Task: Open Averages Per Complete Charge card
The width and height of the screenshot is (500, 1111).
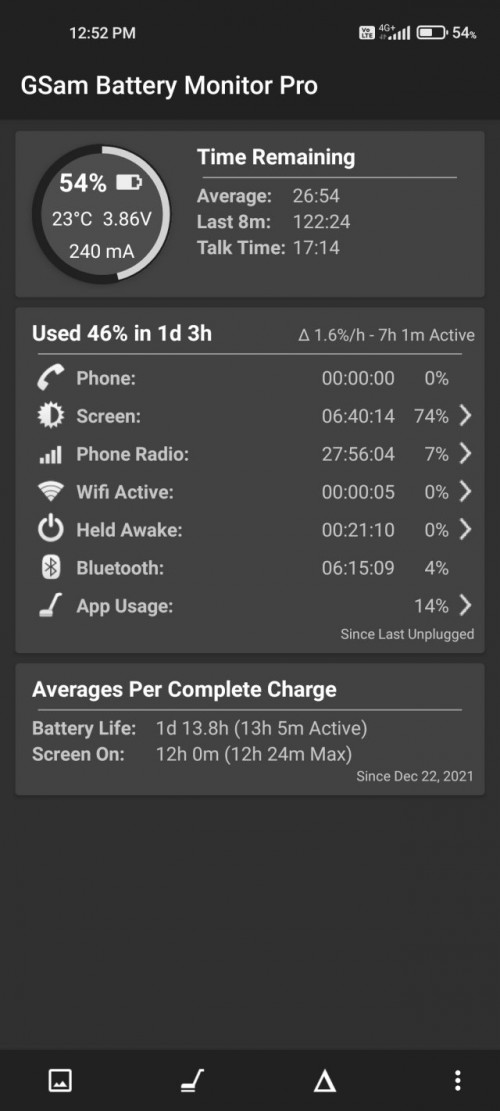Action: pyautogui.click(x=250, y=729)
